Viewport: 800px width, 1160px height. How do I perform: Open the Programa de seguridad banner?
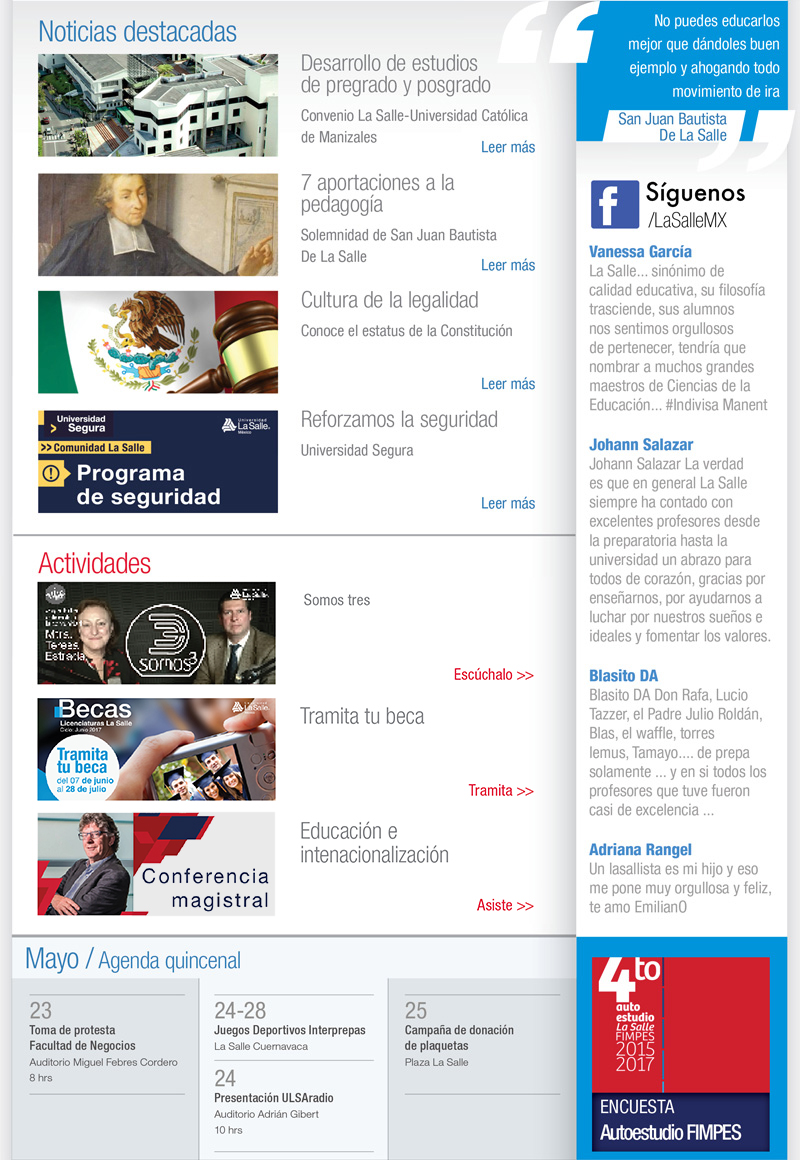[x=158, y=461]
